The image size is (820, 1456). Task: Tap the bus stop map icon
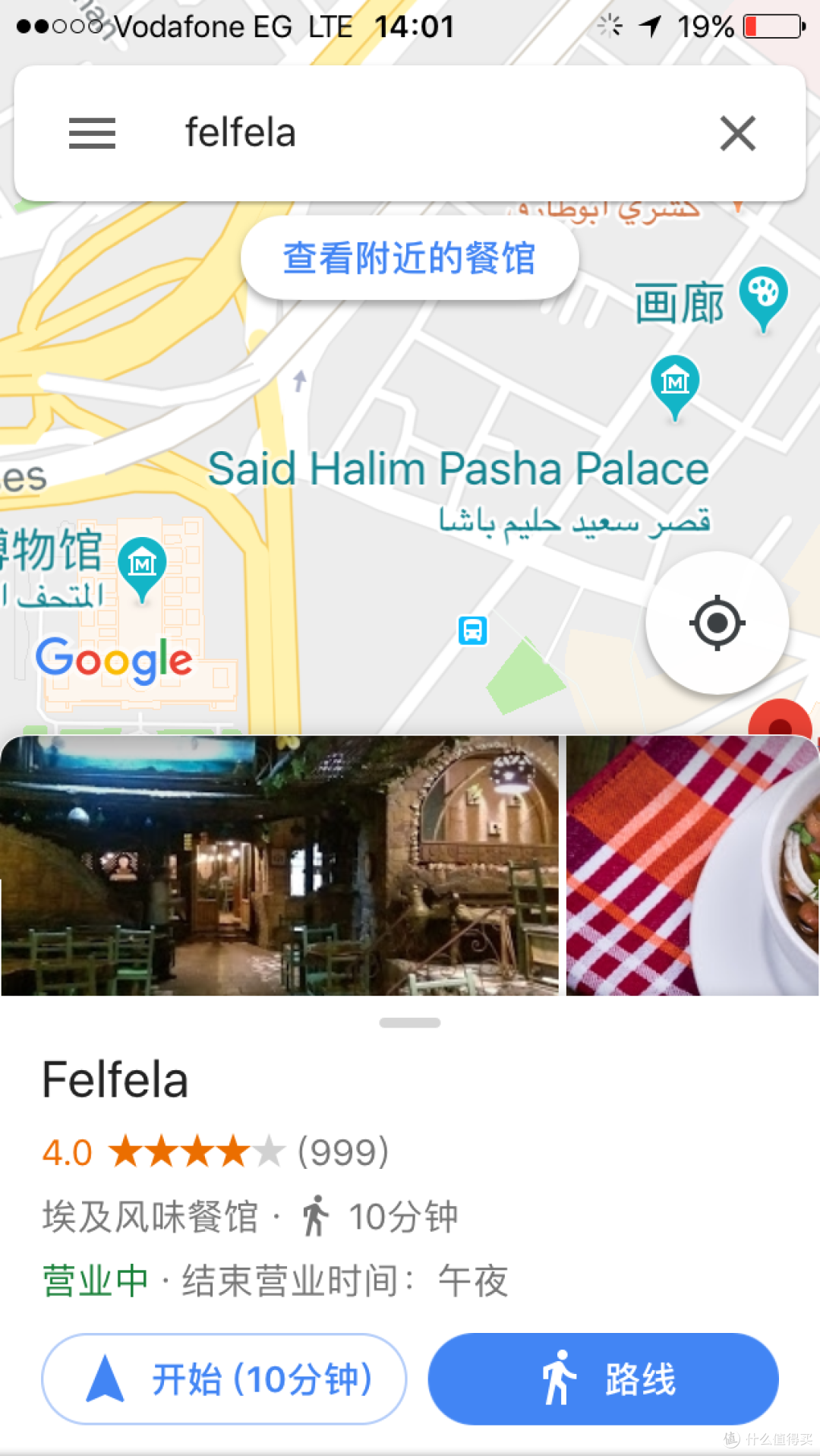pos(472,630)
